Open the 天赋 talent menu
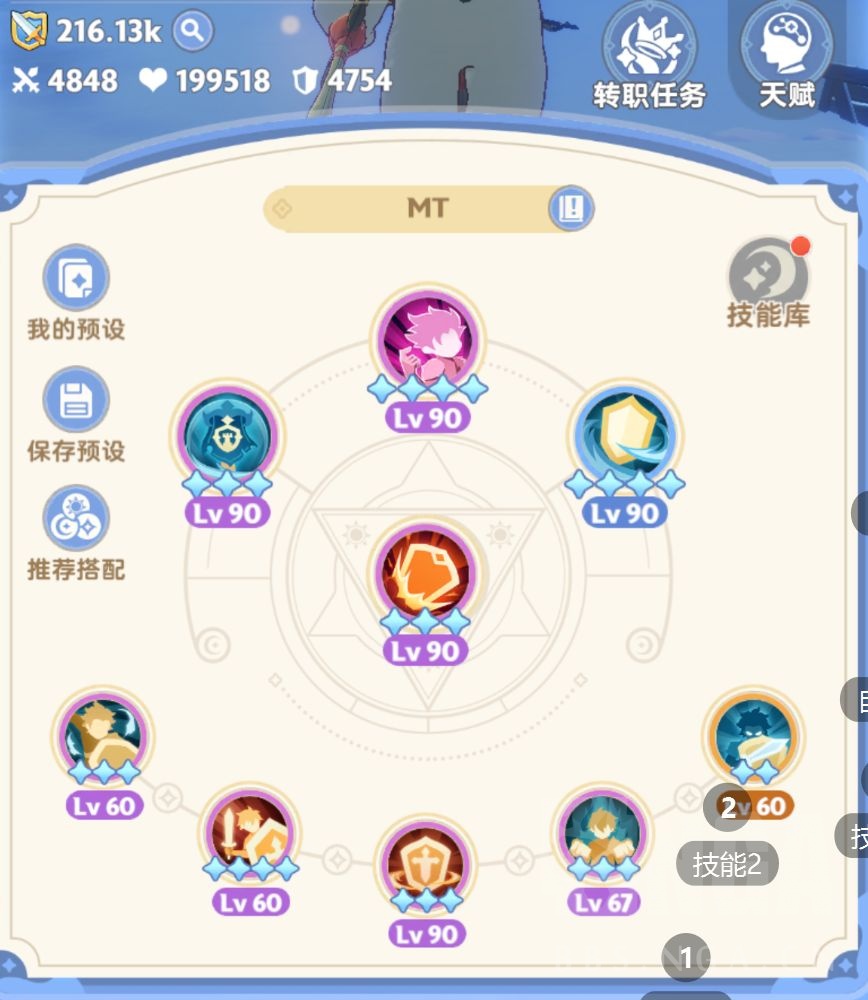The height and width of the screenshot is (1000, 868). click(x=786, y=52)
